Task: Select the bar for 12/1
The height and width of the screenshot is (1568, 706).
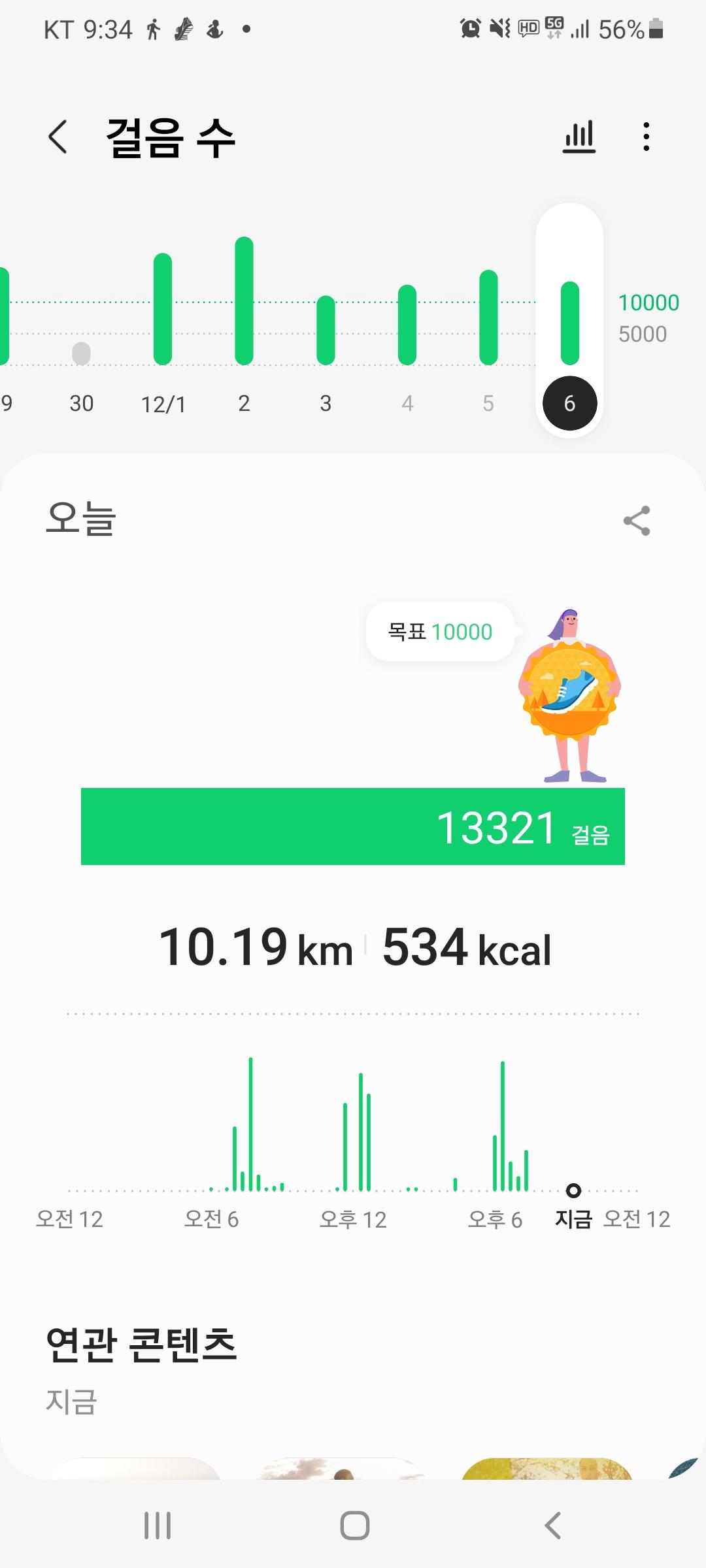Action: (163, 309)
